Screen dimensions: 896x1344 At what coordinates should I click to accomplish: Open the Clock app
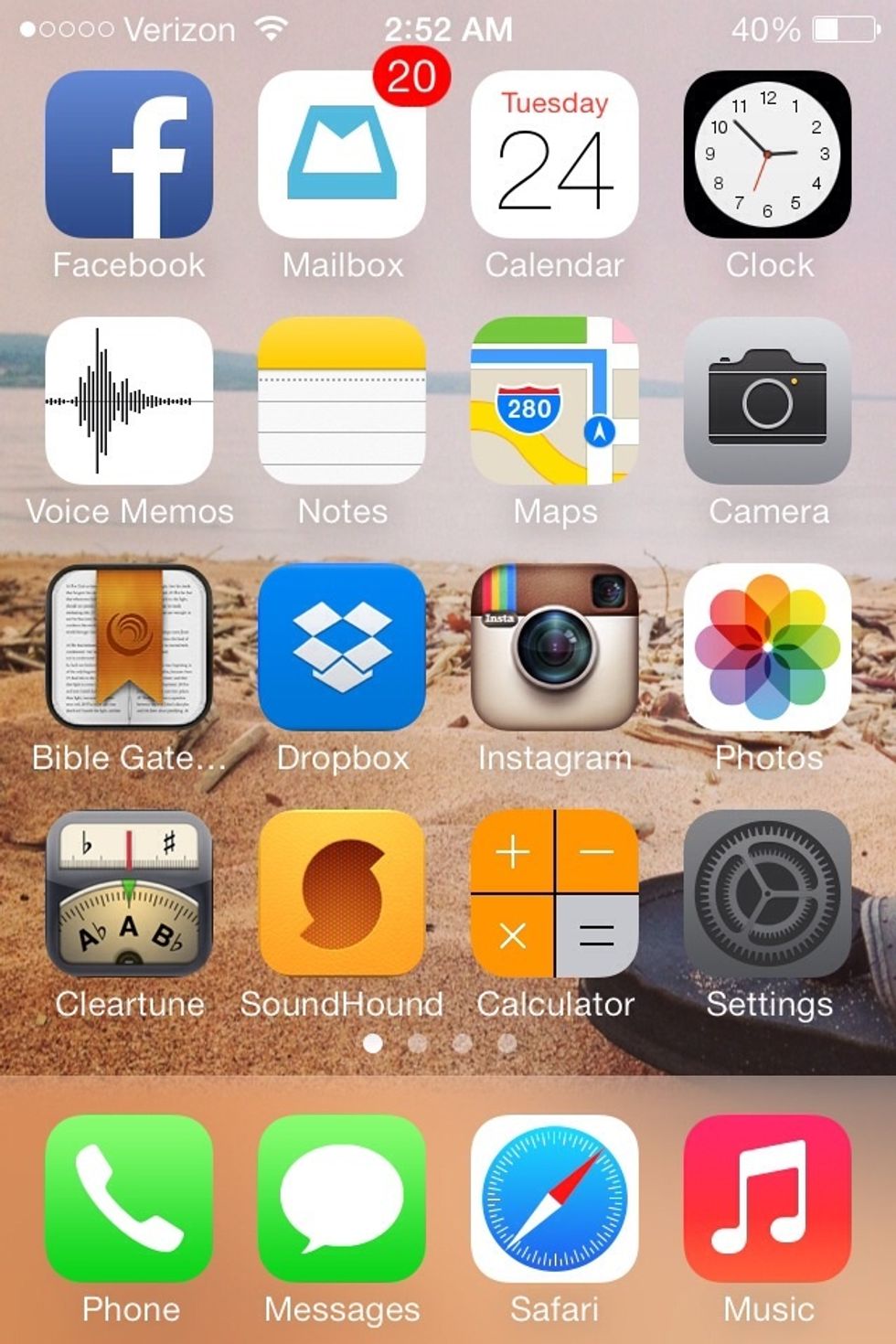[x=768, y=155]
